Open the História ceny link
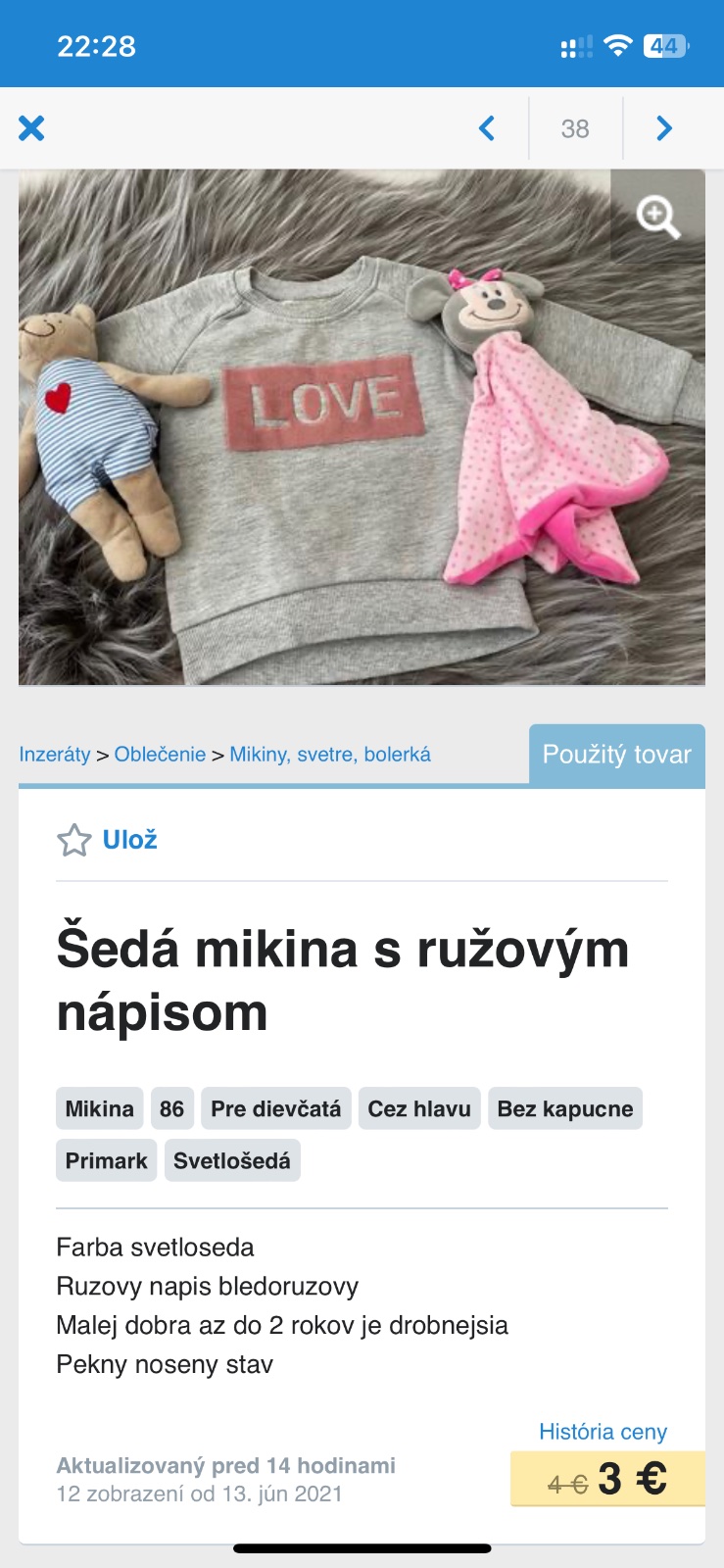Viewport: 724px width, 1568px height. [603, 1432]
